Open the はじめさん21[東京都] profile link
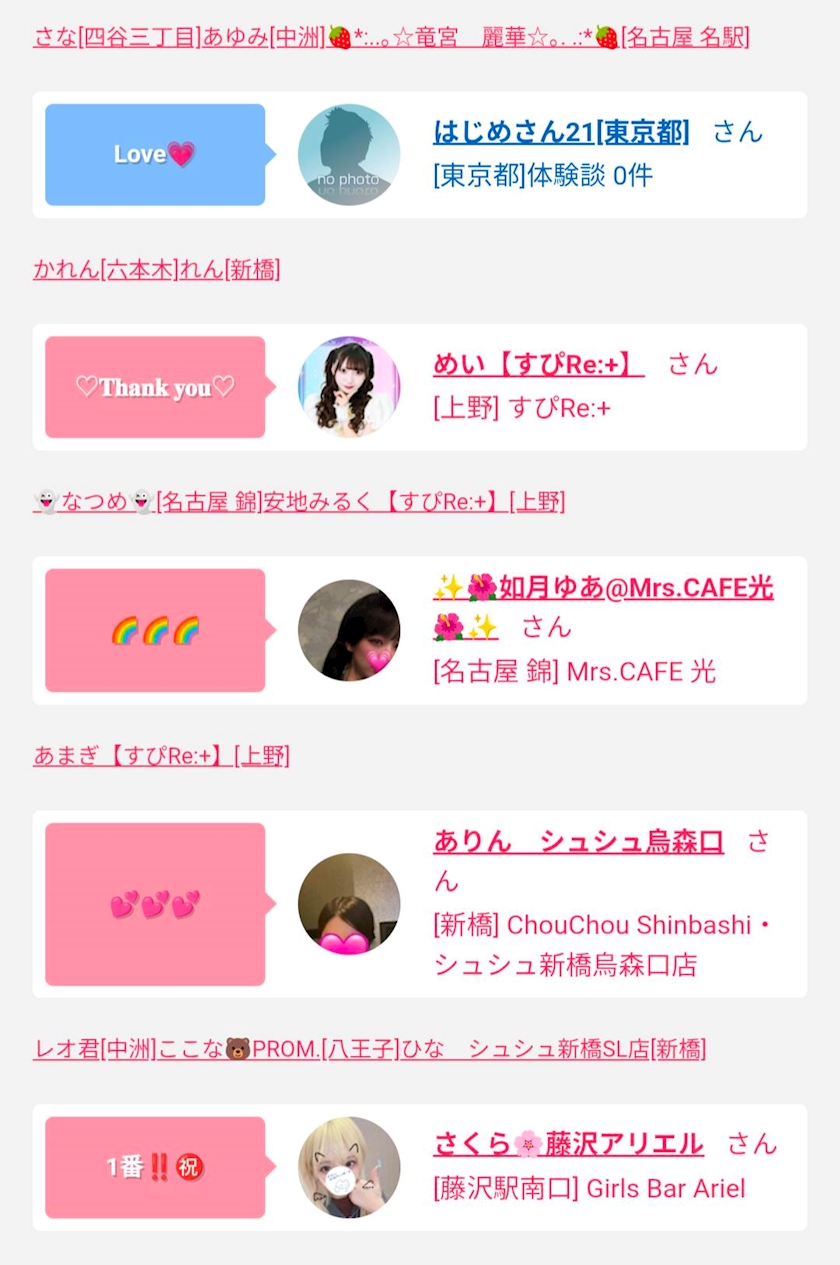This screenshot has width=840, height=1265. tap(561, 132)
